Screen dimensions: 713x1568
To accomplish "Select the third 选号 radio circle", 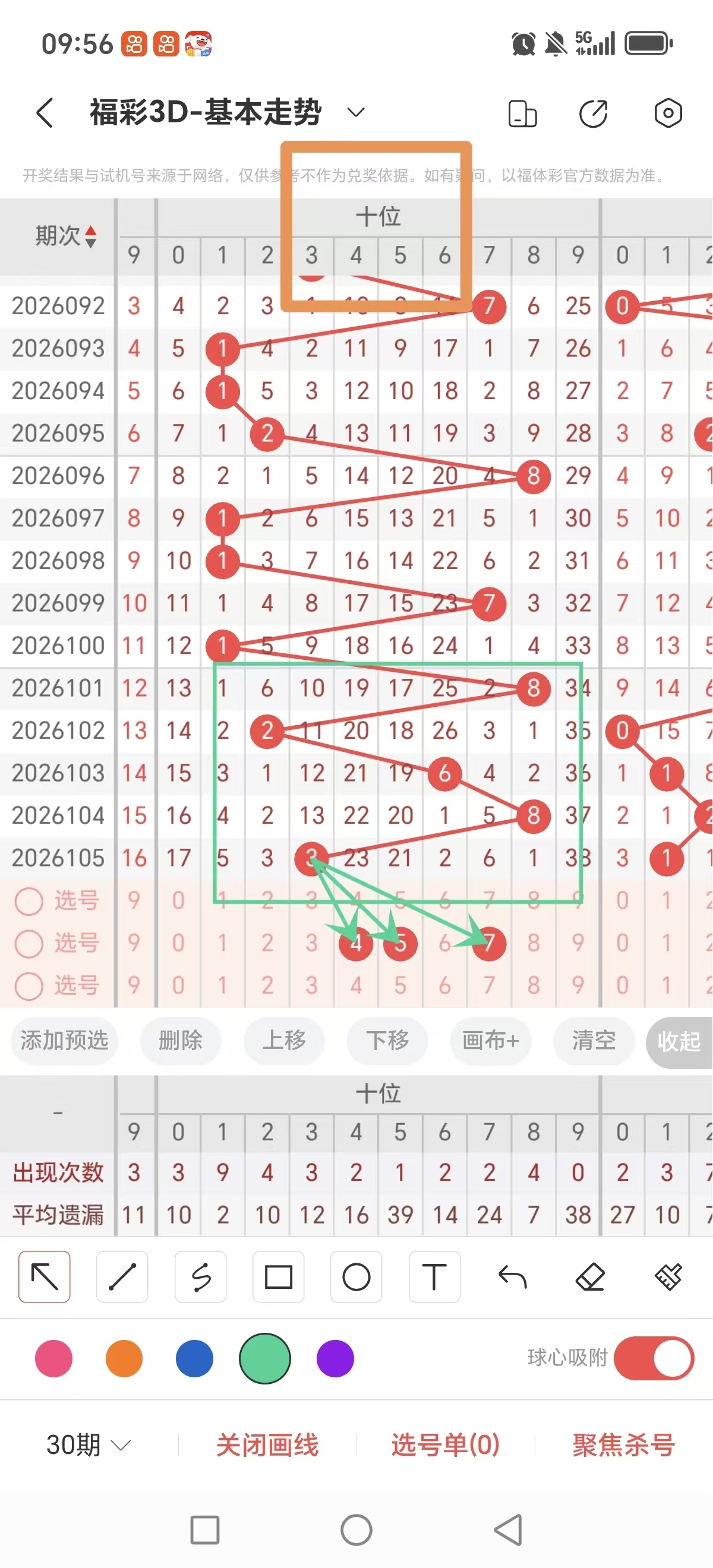I will (29, 987).
